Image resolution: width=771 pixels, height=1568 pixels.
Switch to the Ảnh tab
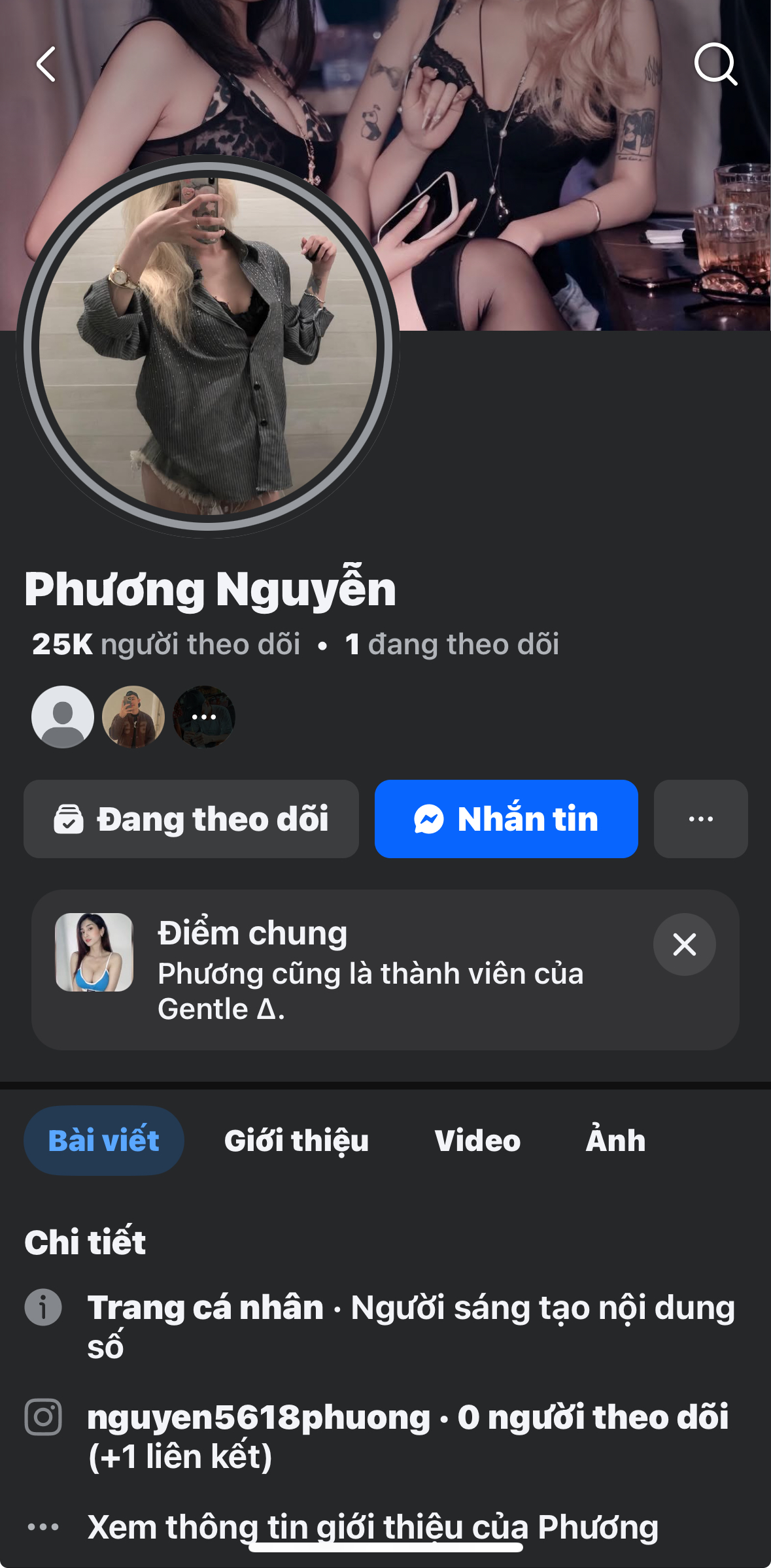tap(615, 1141)
